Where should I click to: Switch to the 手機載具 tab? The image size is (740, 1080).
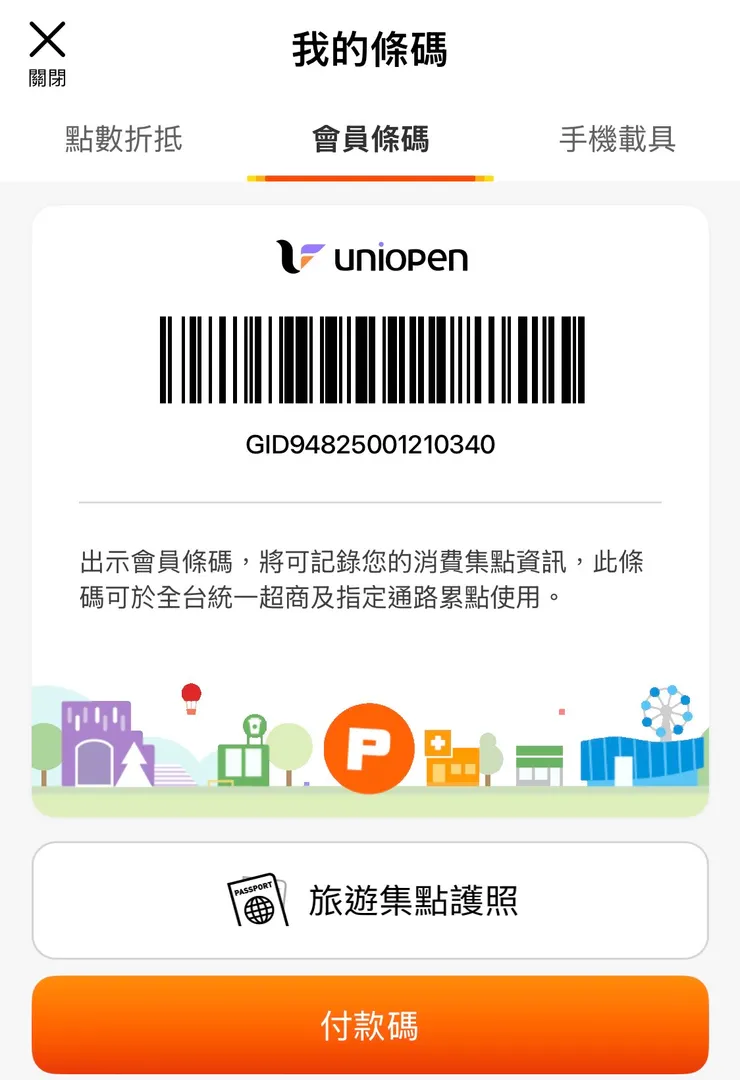[x=617, y=141]
